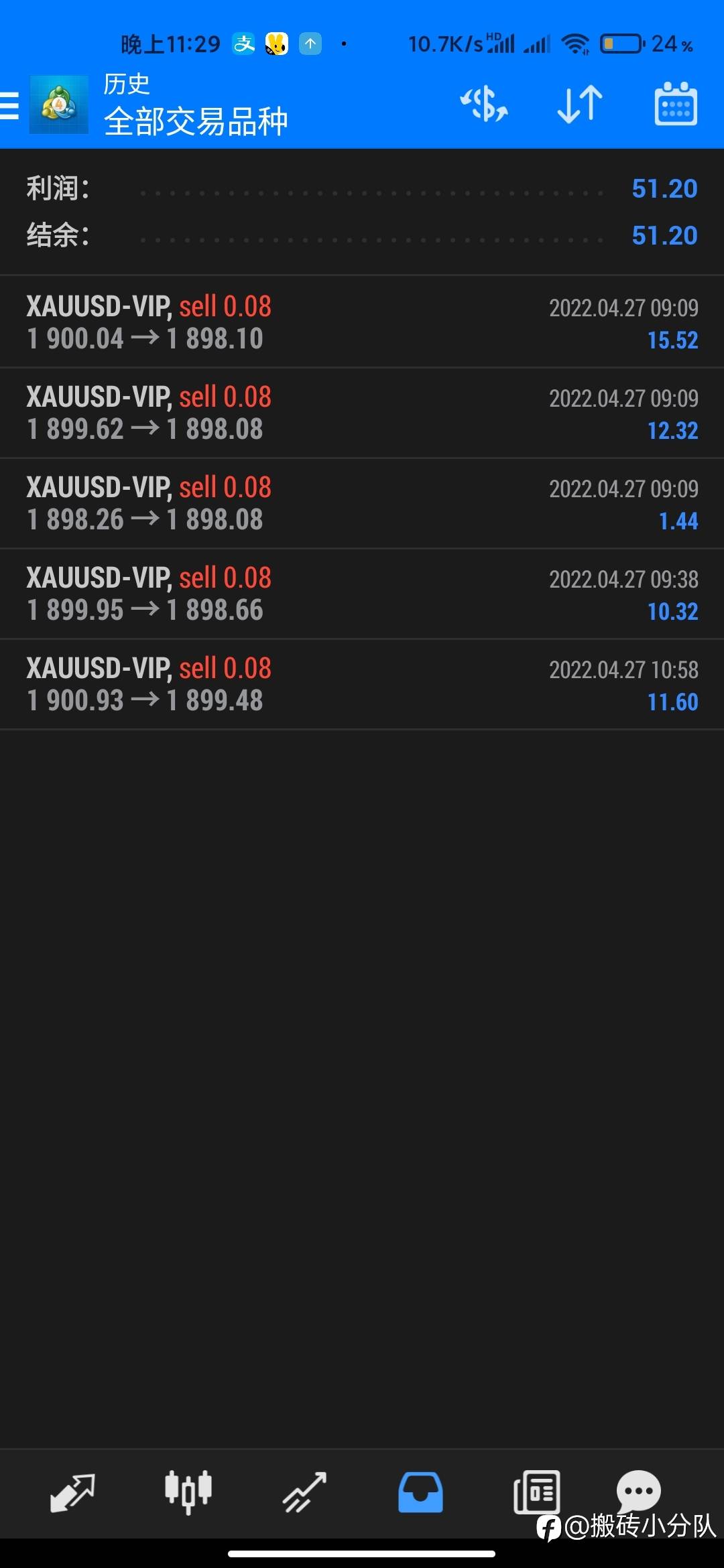Open the trade closed at 10:58

point(362,684)
